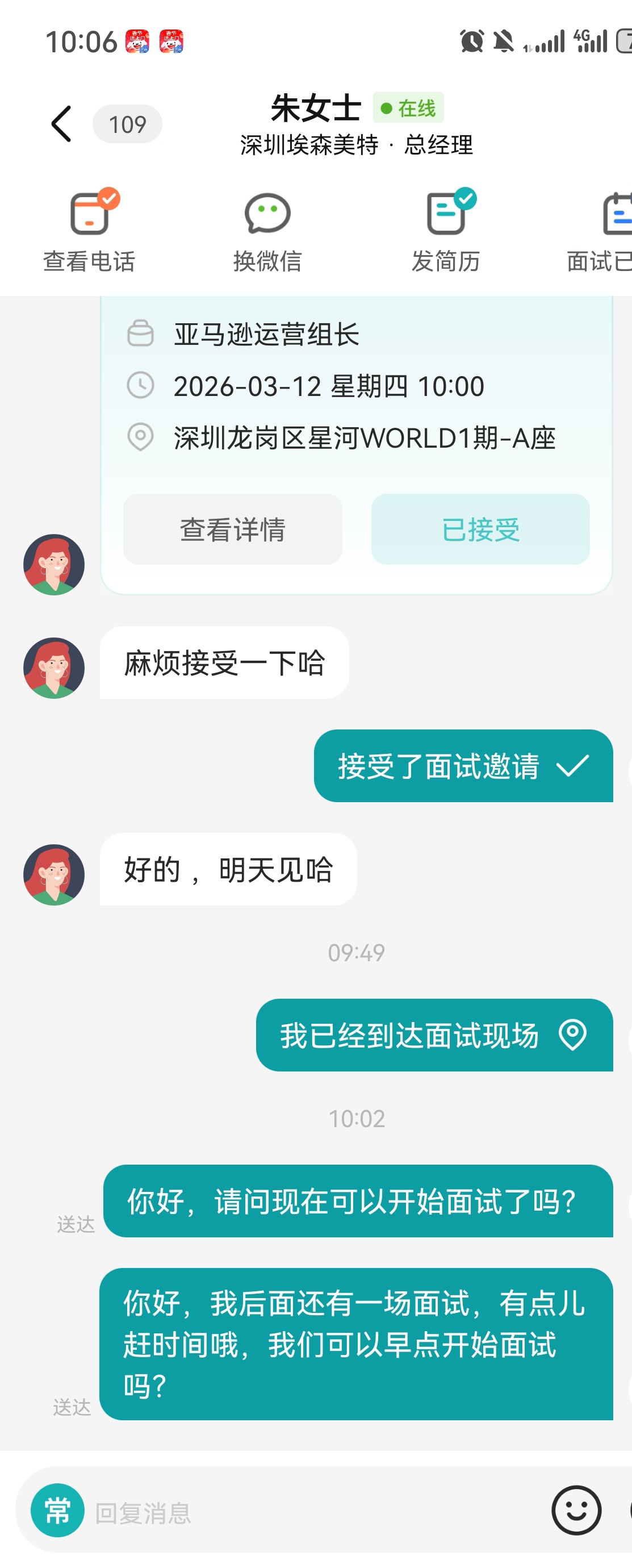Tap the 已接受 accepted button
The image size is (632, 1568).
[x=480, y=529]
